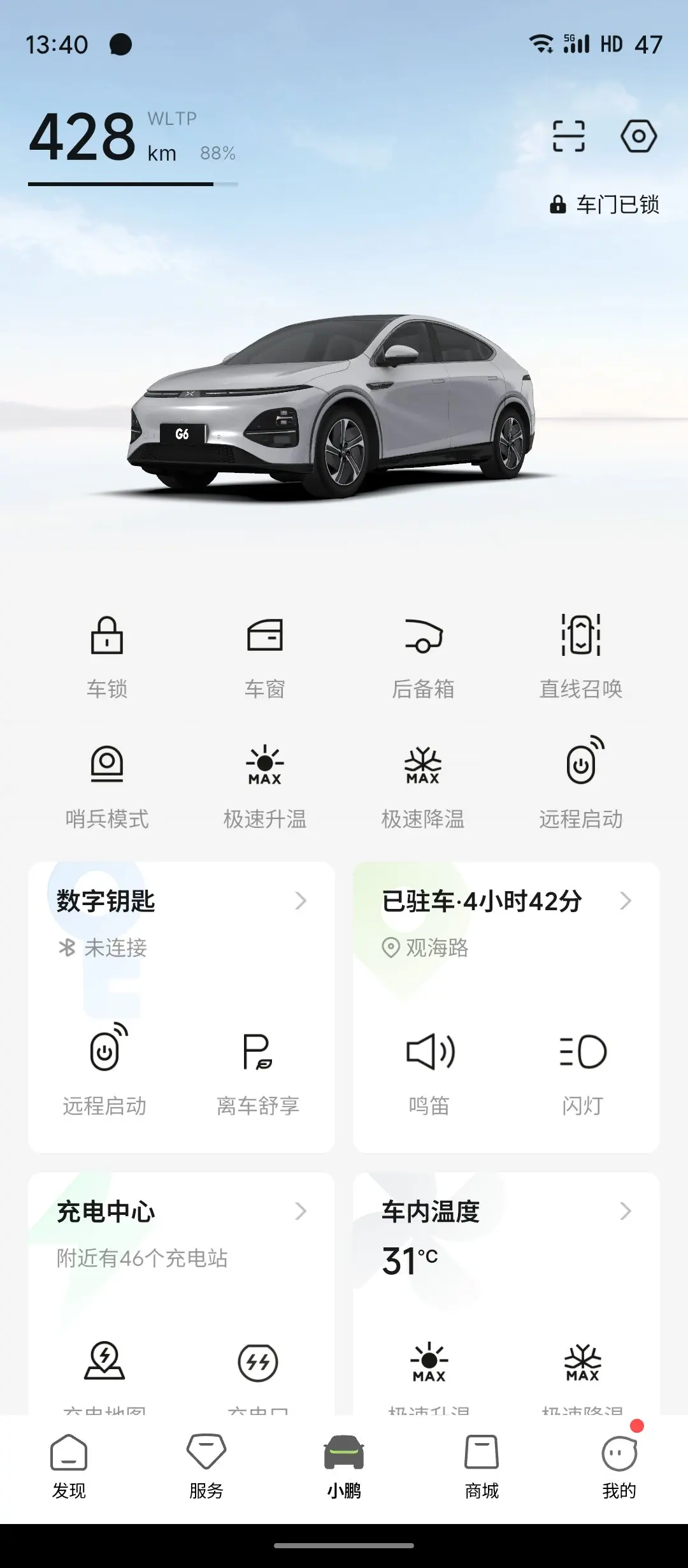Enable 哨兵模式 sentry mode
The height and width of the screenshot is (1568, 688).
[x=107, y=785]
